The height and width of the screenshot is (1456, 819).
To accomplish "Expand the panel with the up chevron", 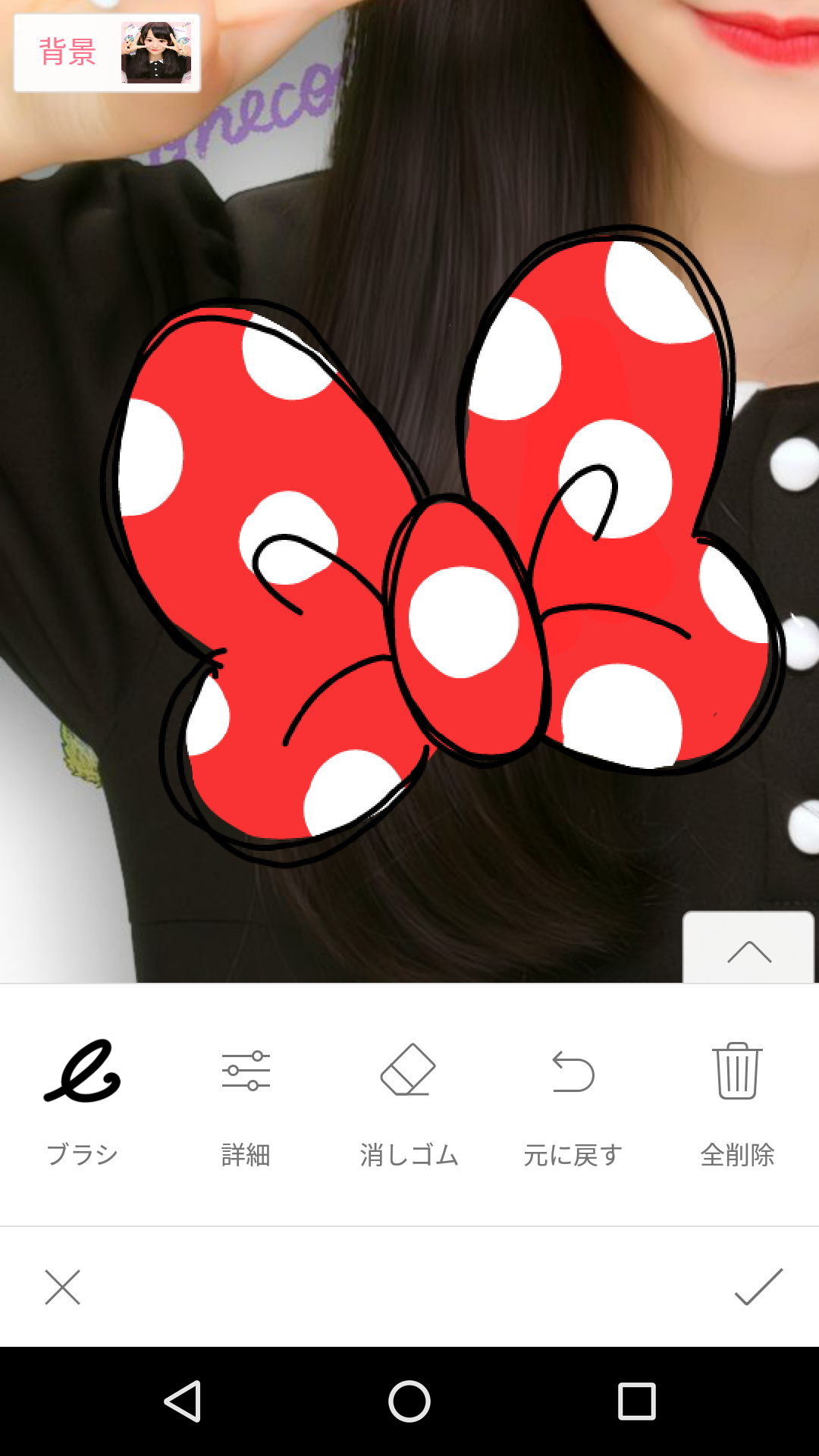I will pyautogui.click(x=748, y=951).
